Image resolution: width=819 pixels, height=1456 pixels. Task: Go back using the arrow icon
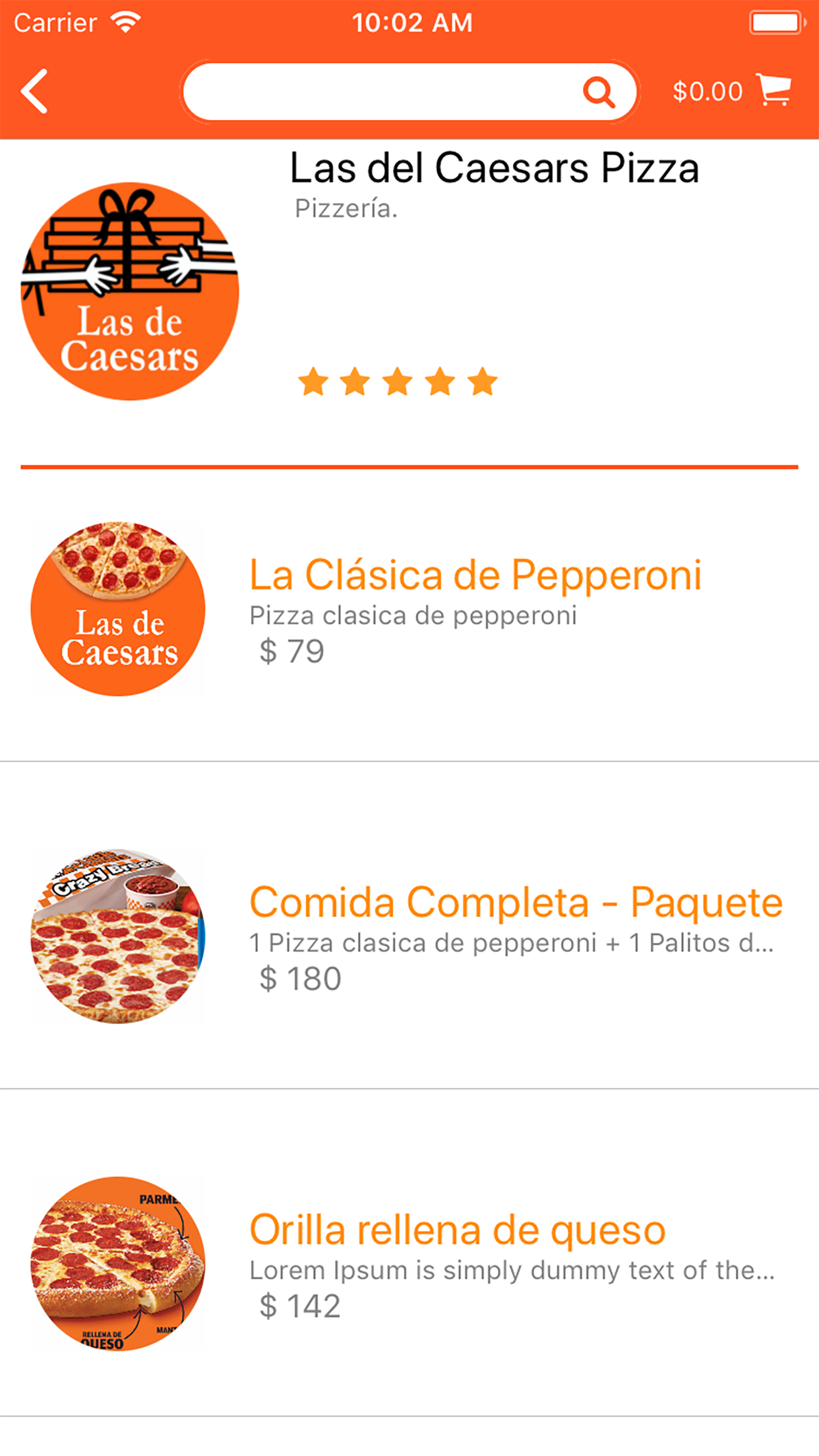point(34,91)
